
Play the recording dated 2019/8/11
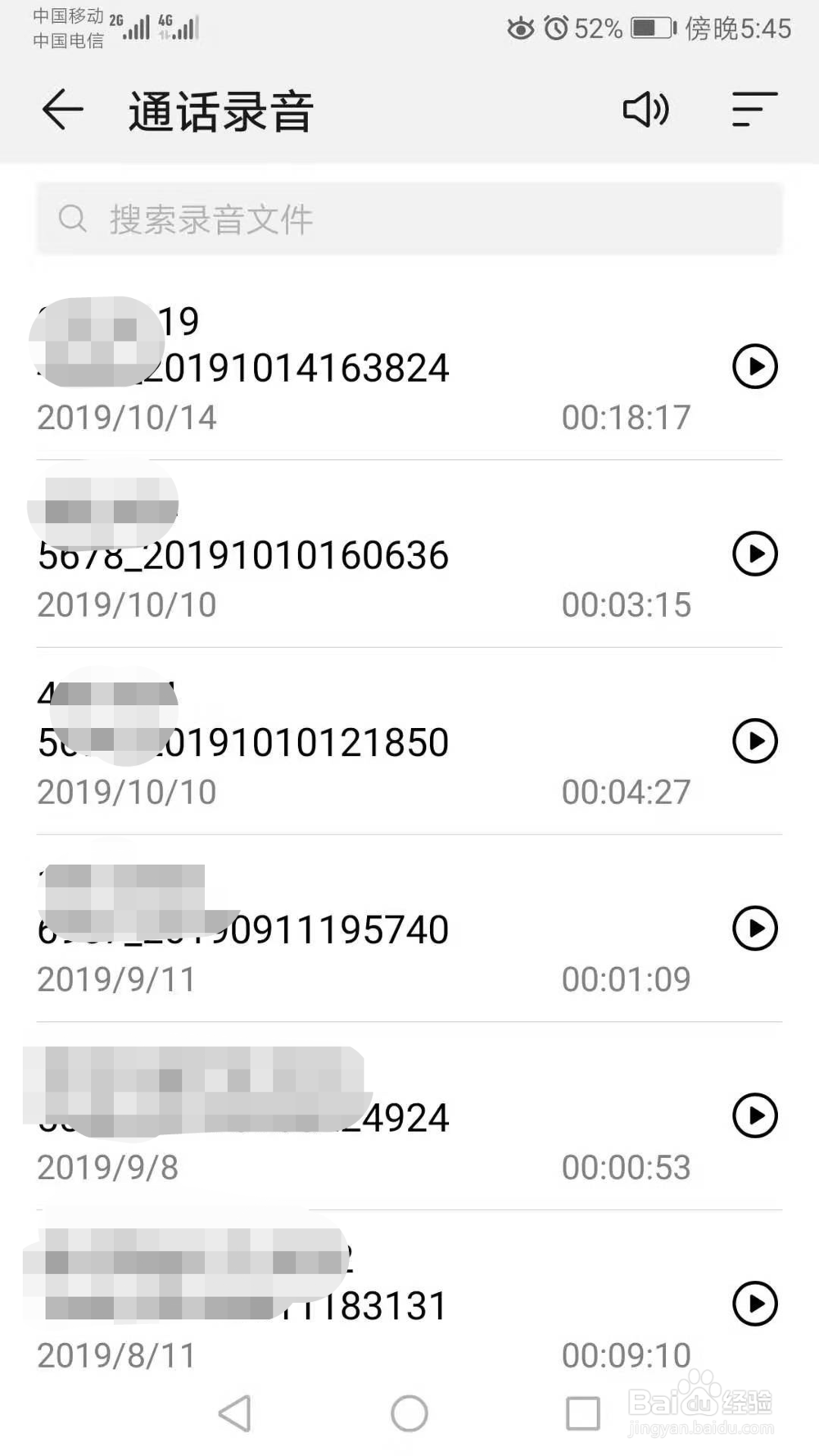[754, 1303]
